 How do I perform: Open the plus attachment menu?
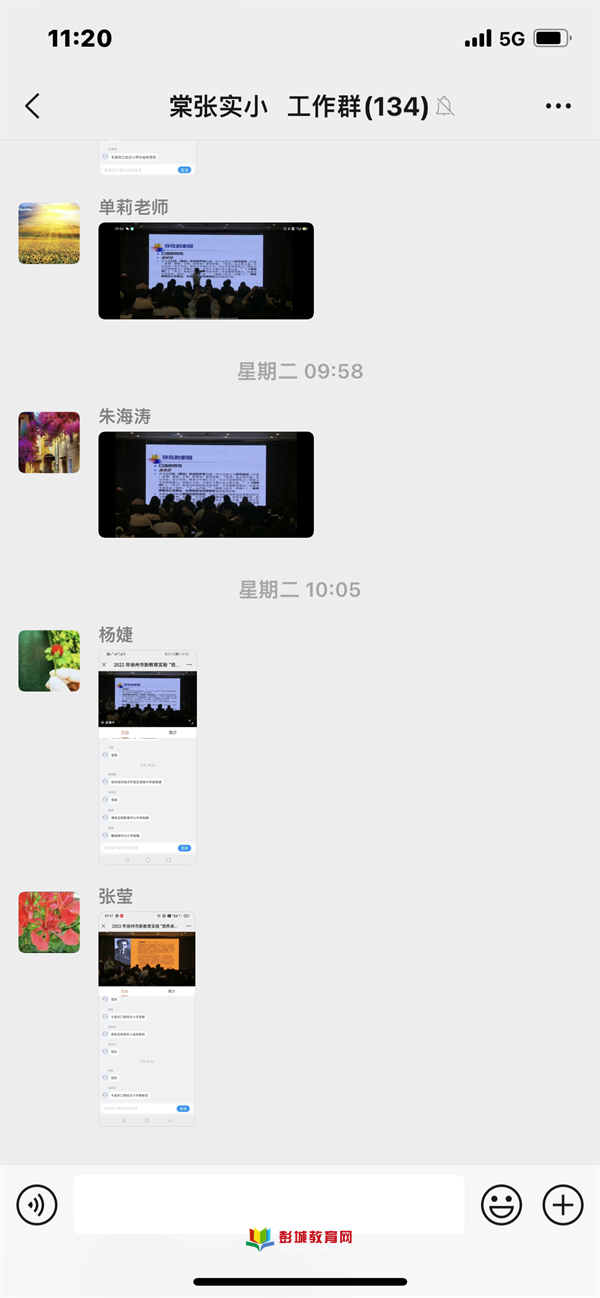(x=563, y=1205)
